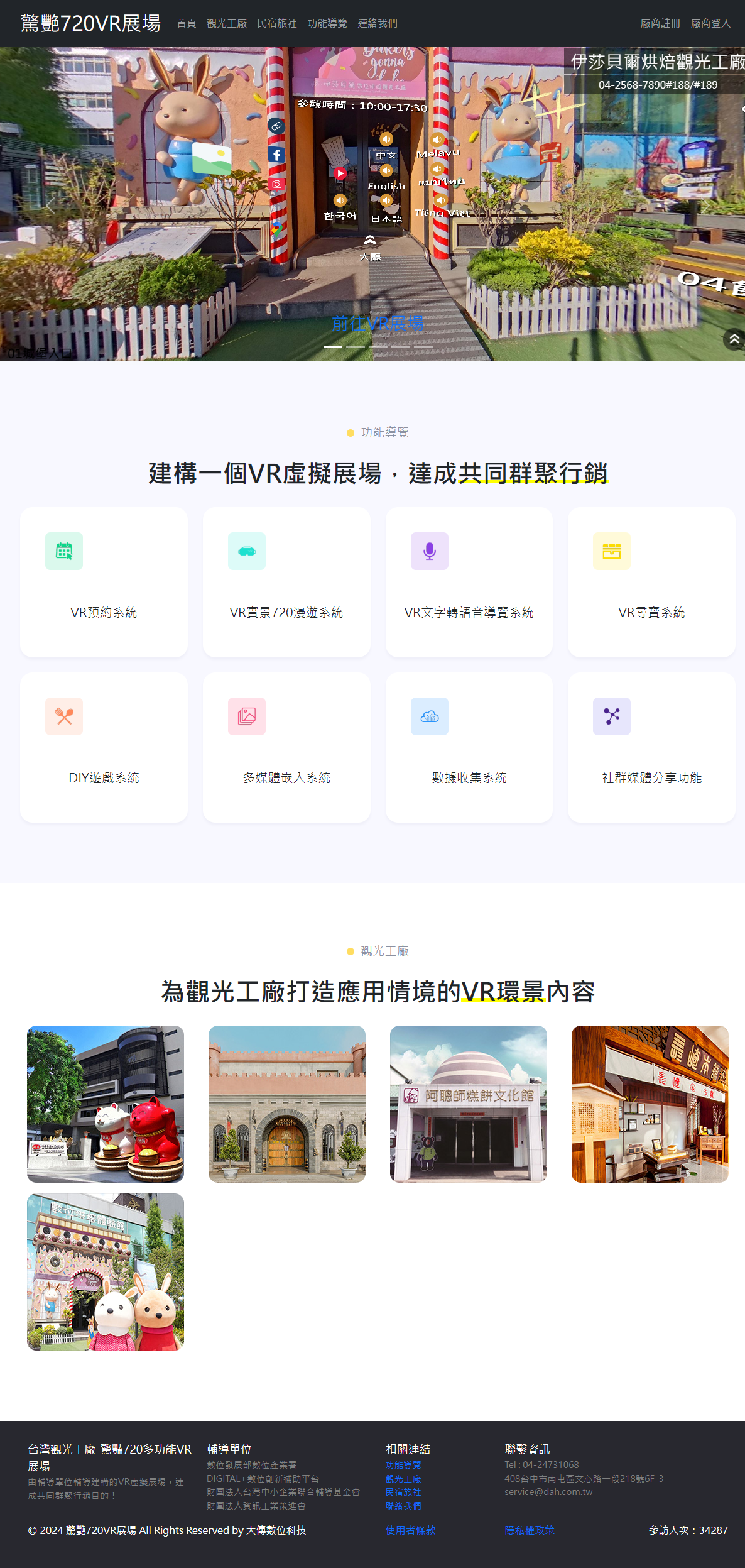This screenshot has height=1568, width=745.
Task: Open the VR預約系統 card
Action: [104, 583]
